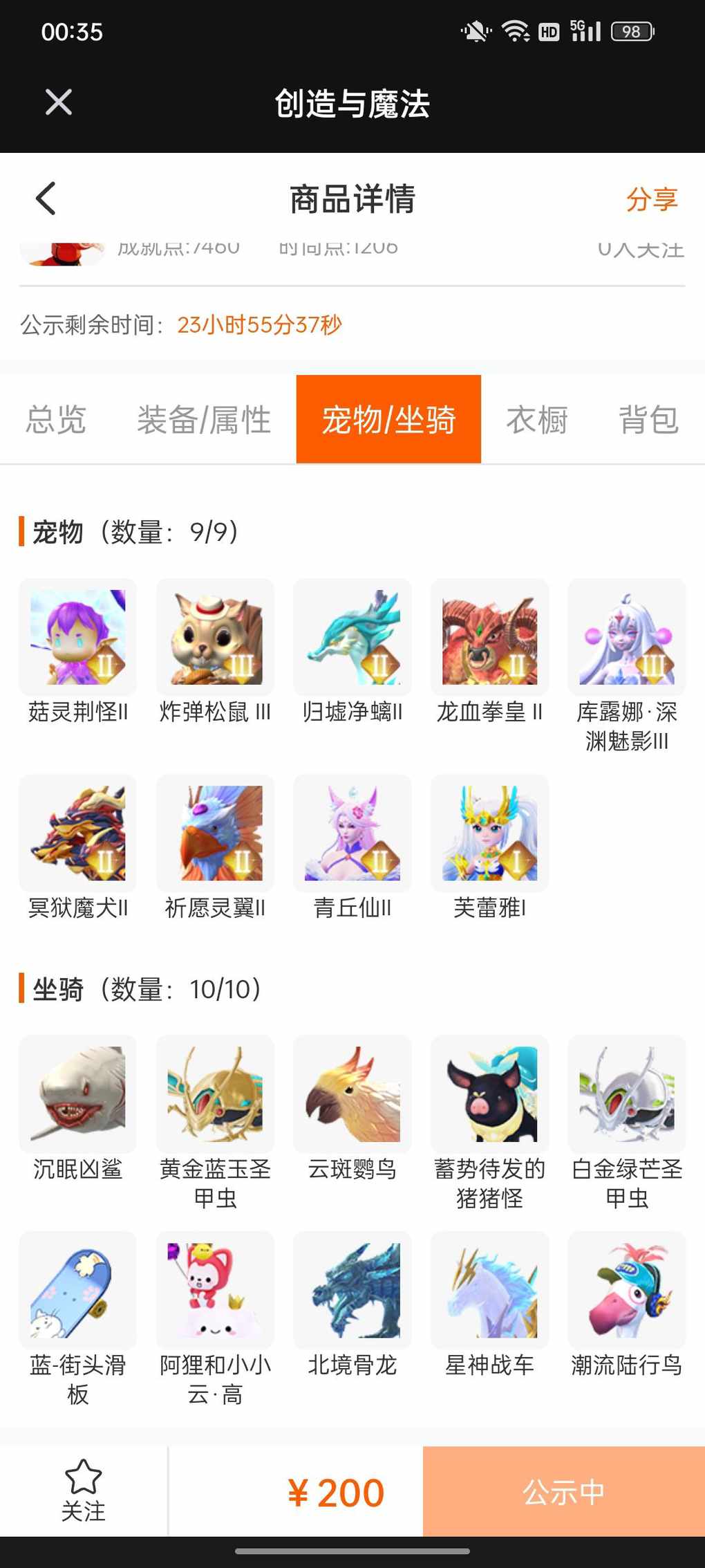Tap the 公示中 button

pyautogui.click(x=563, y=1491)
